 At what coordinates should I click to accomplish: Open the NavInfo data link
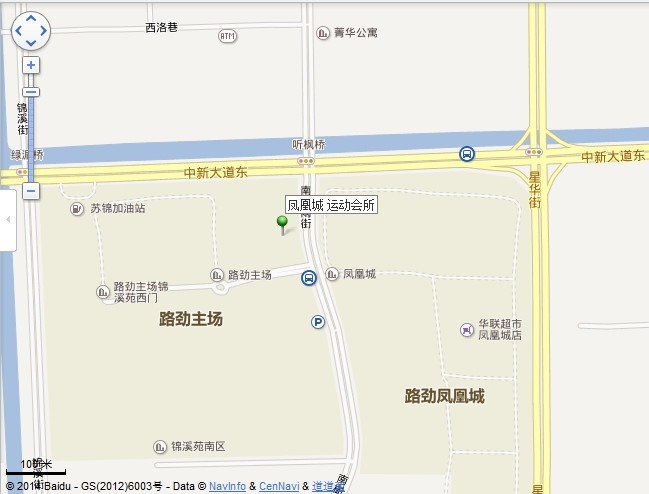pyautogui.click(x=228, y=486)
